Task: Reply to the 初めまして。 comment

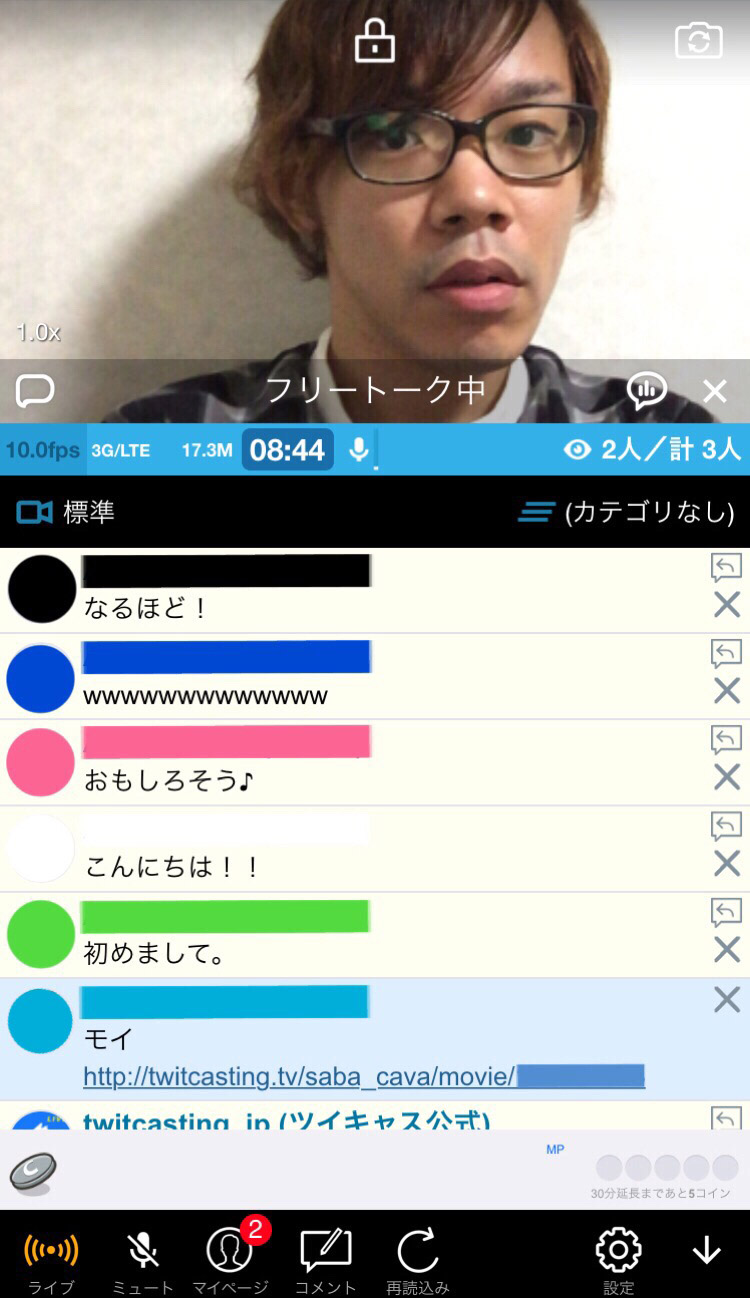Action: (x=726, y=912)
